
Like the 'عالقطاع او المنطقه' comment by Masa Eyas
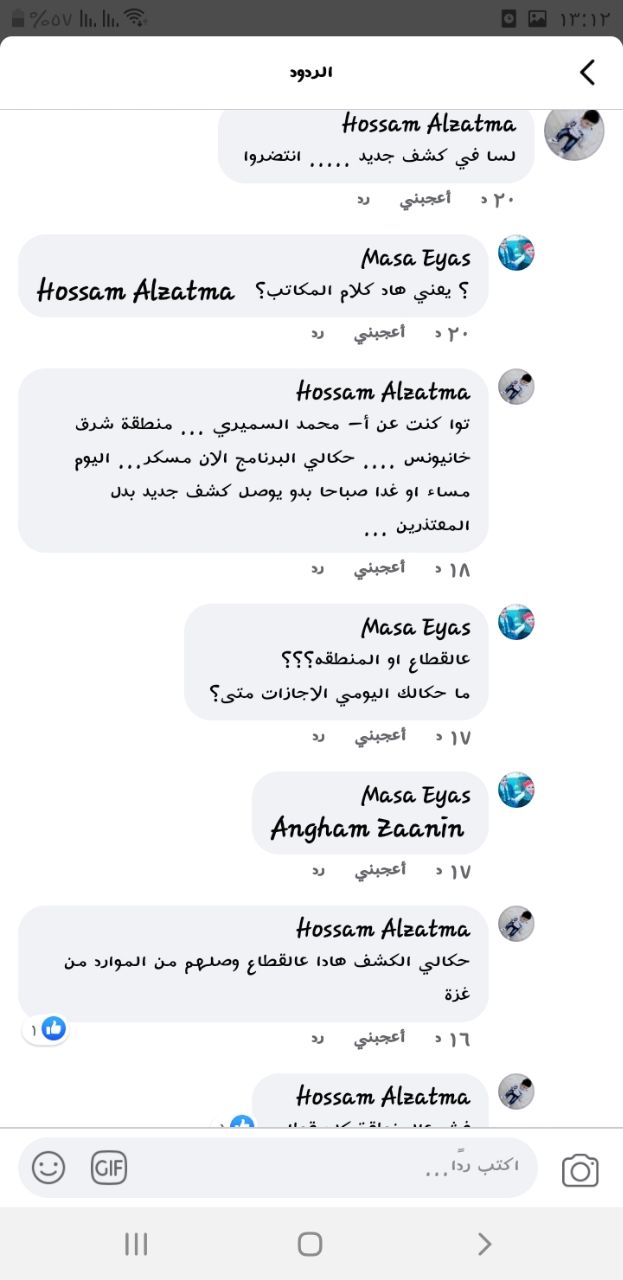click(x=380, y=736)
